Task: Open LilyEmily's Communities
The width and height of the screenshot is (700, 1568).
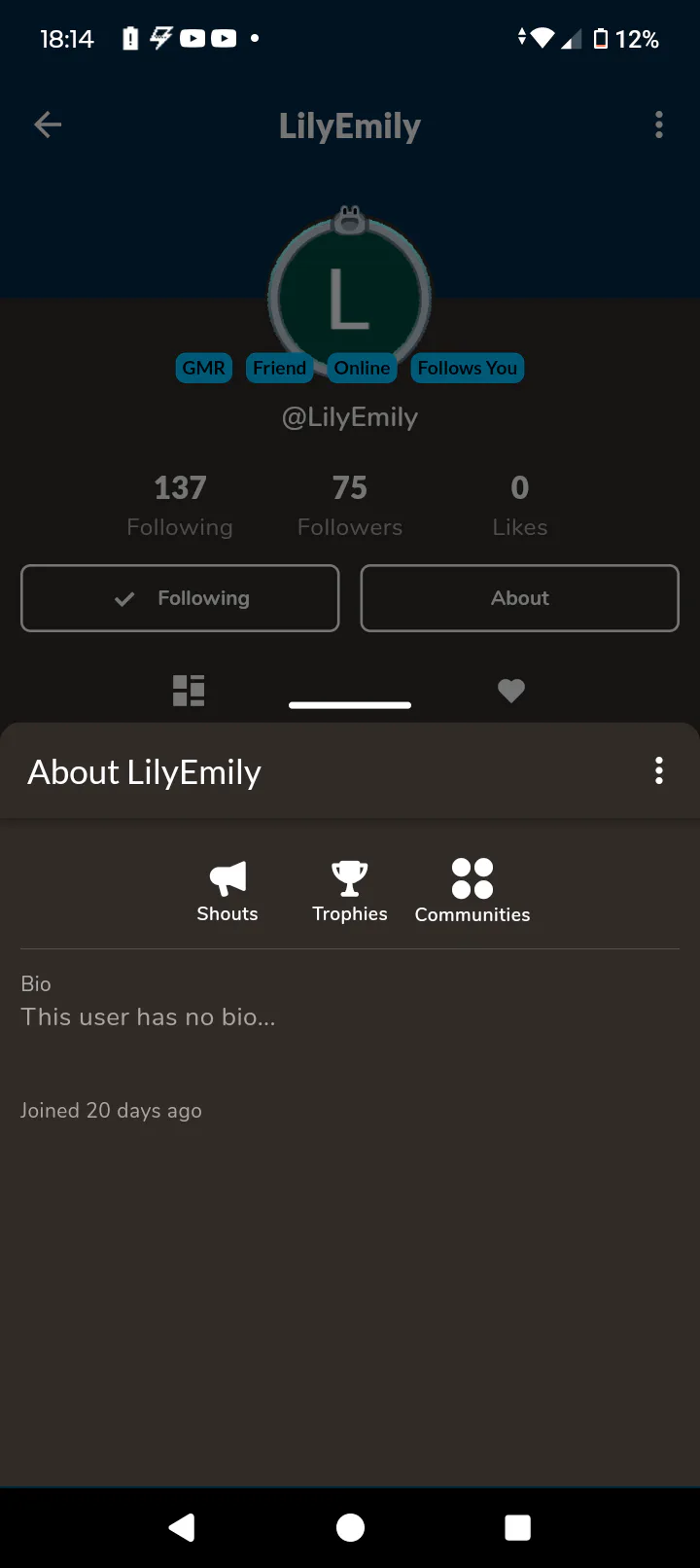Action: pyautogui.click(x=472, y=891)
